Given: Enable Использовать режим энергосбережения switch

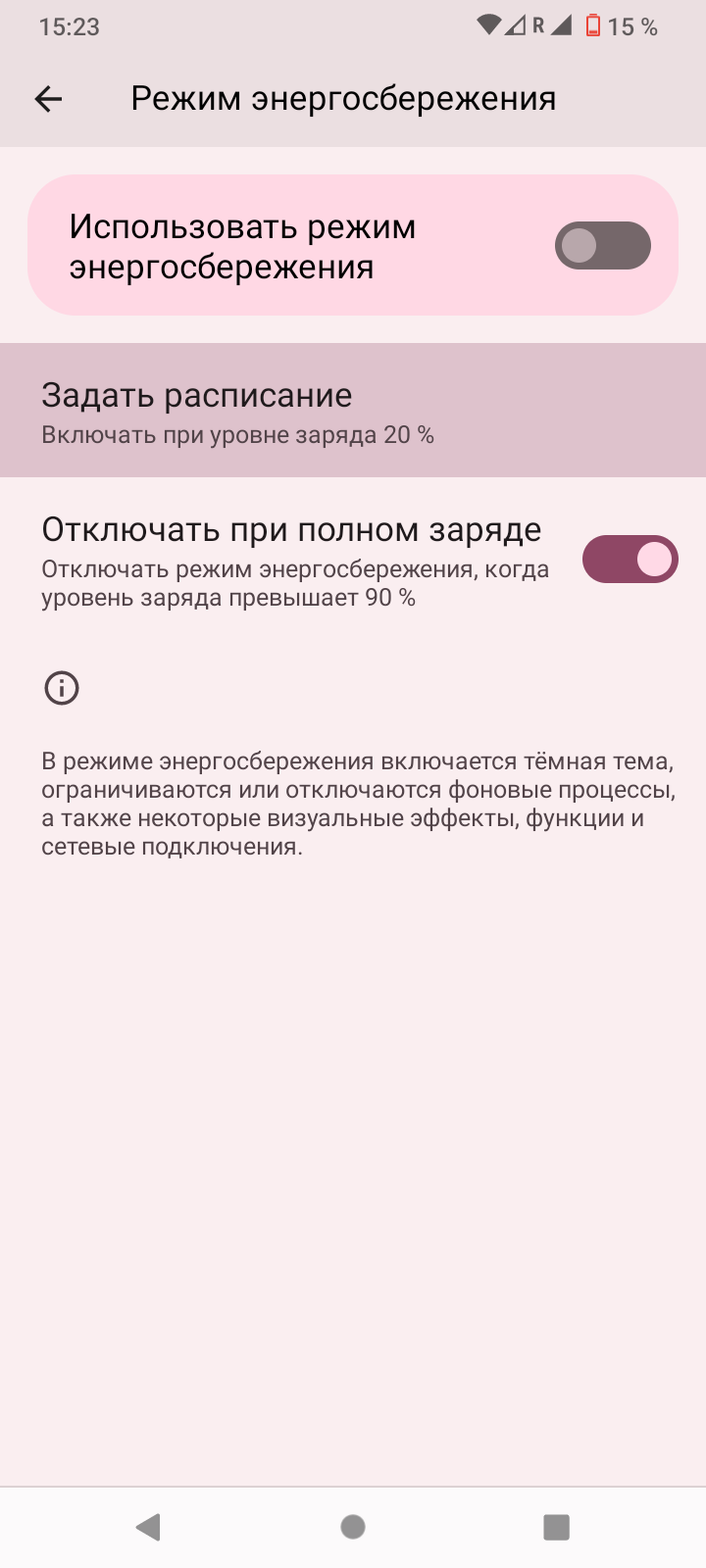Looking at the screenshot, I should pyautogui.click(x=602, y=245).
